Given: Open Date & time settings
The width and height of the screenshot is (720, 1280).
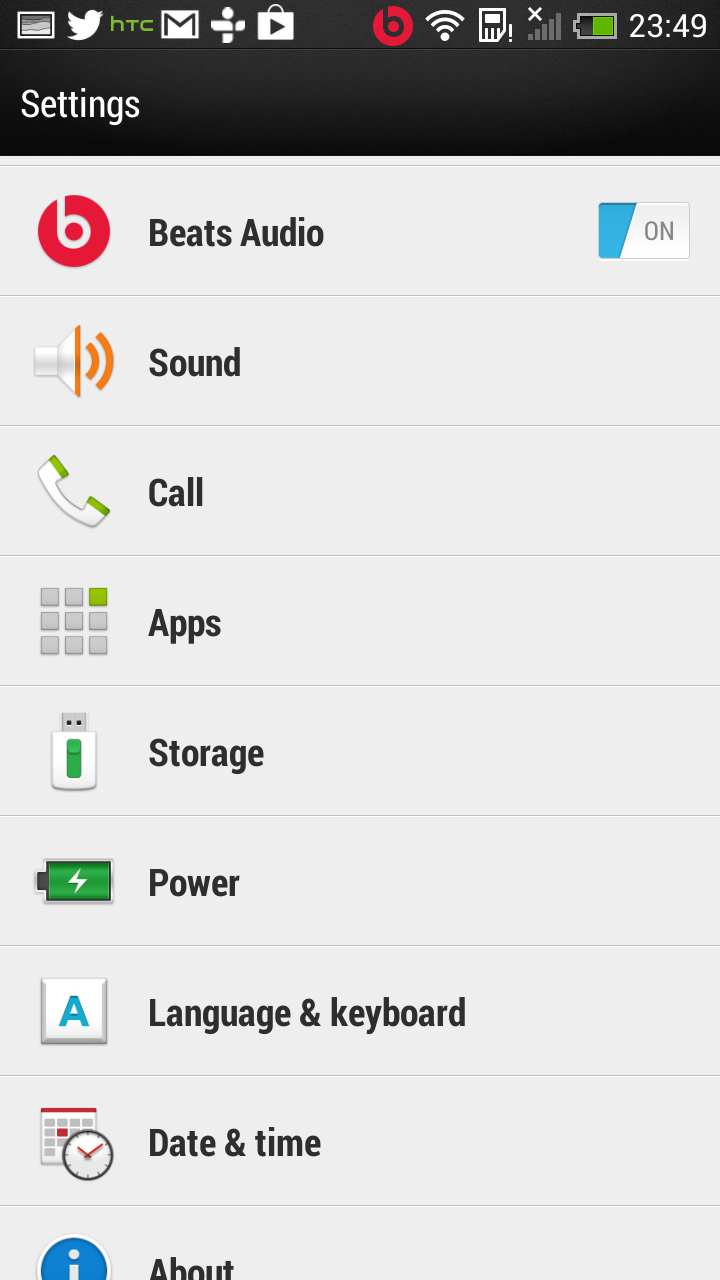Looking at the screenshot, I should [360, 1141].
